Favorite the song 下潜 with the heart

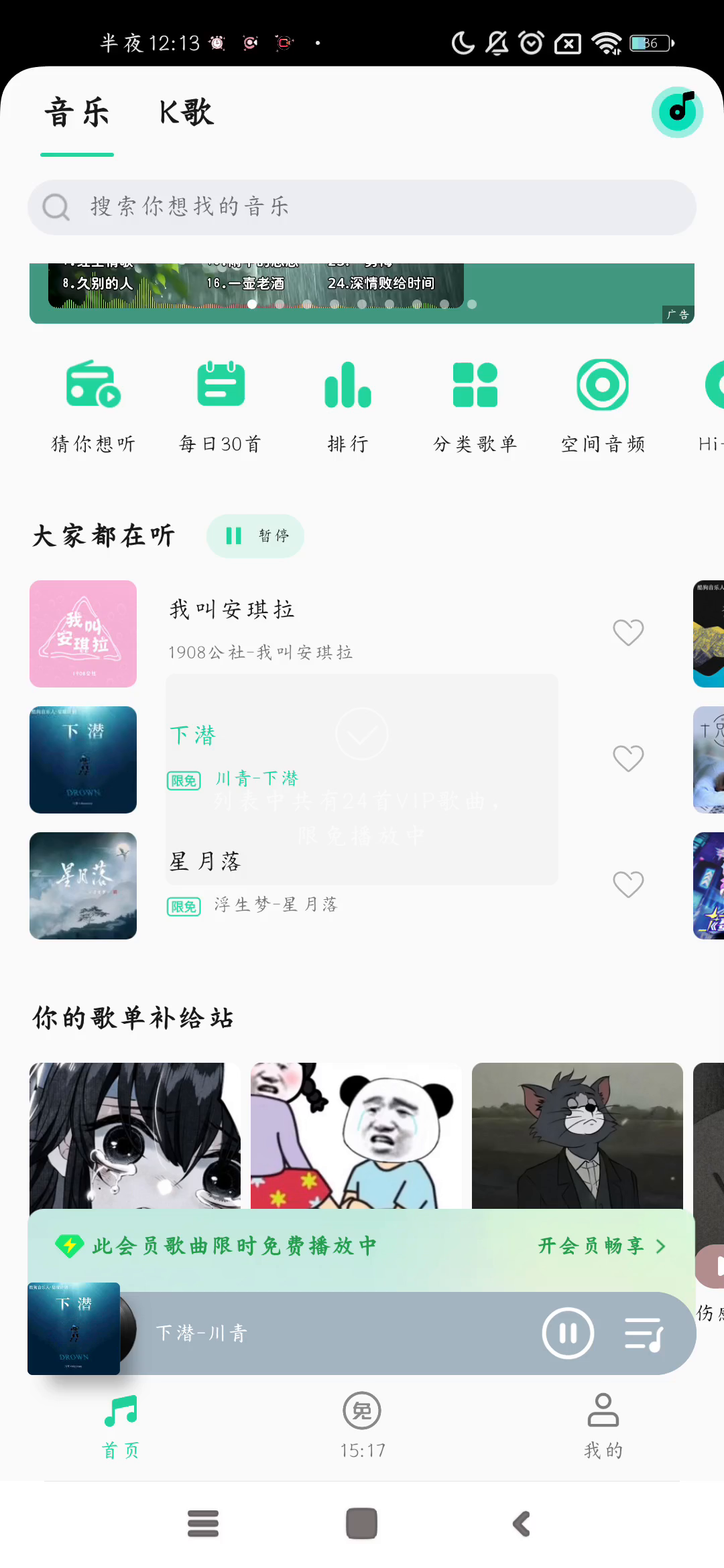(x=628, y=759)
